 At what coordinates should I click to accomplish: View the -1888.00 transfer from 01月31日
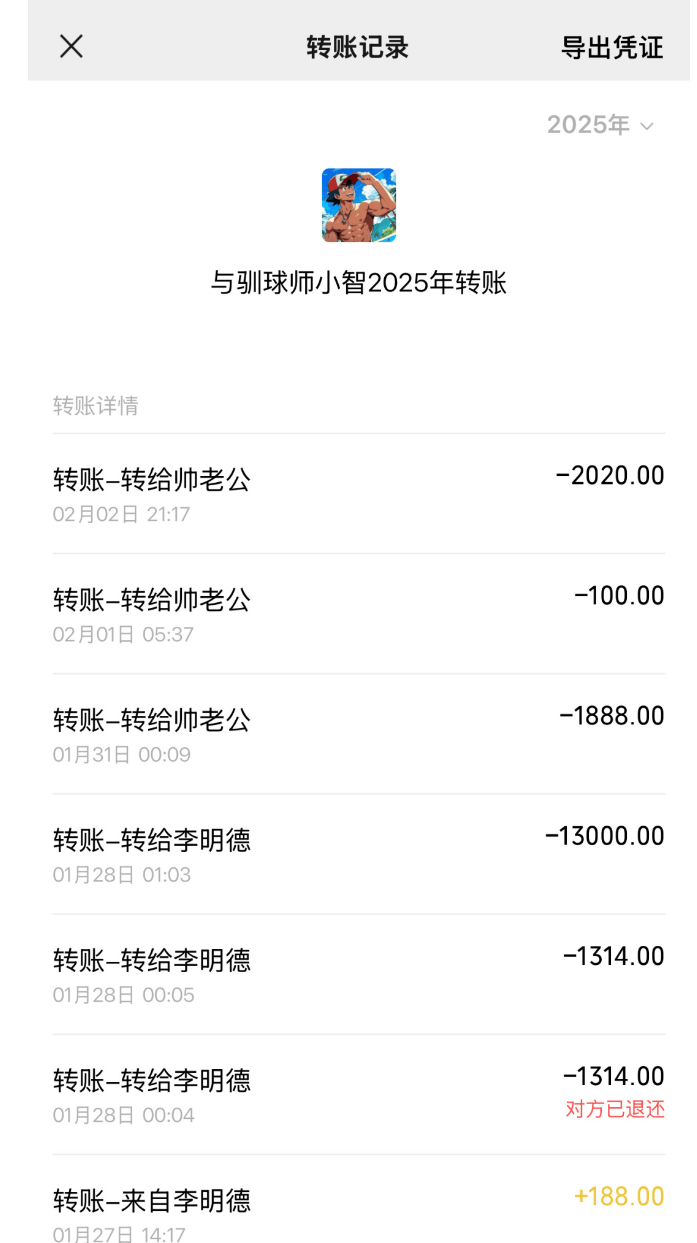coord(358,734)
